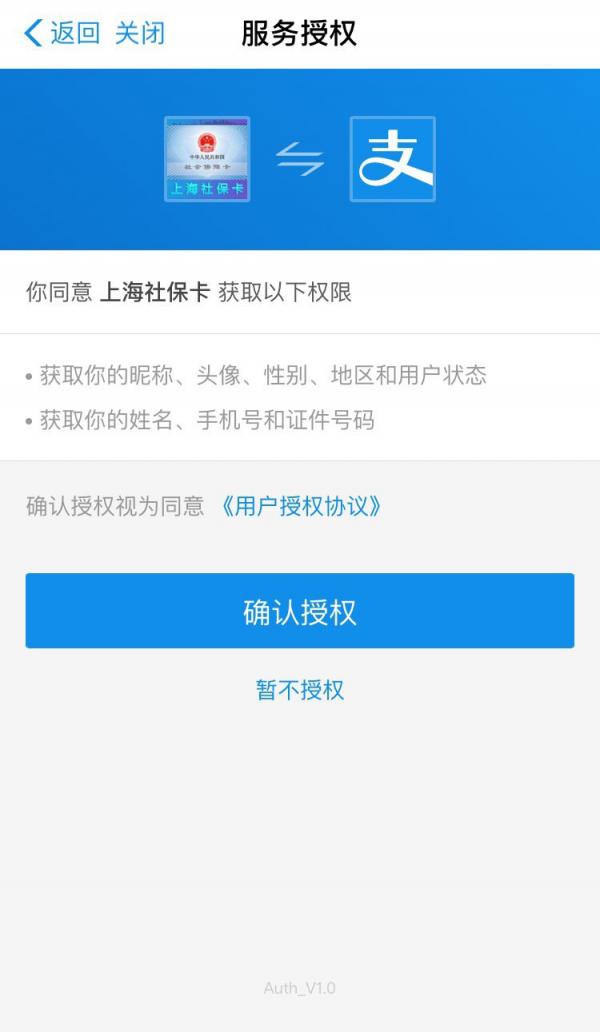Close the page with 关闭
The height and width of the screenshot is (1032, 600).
(139, 33)
